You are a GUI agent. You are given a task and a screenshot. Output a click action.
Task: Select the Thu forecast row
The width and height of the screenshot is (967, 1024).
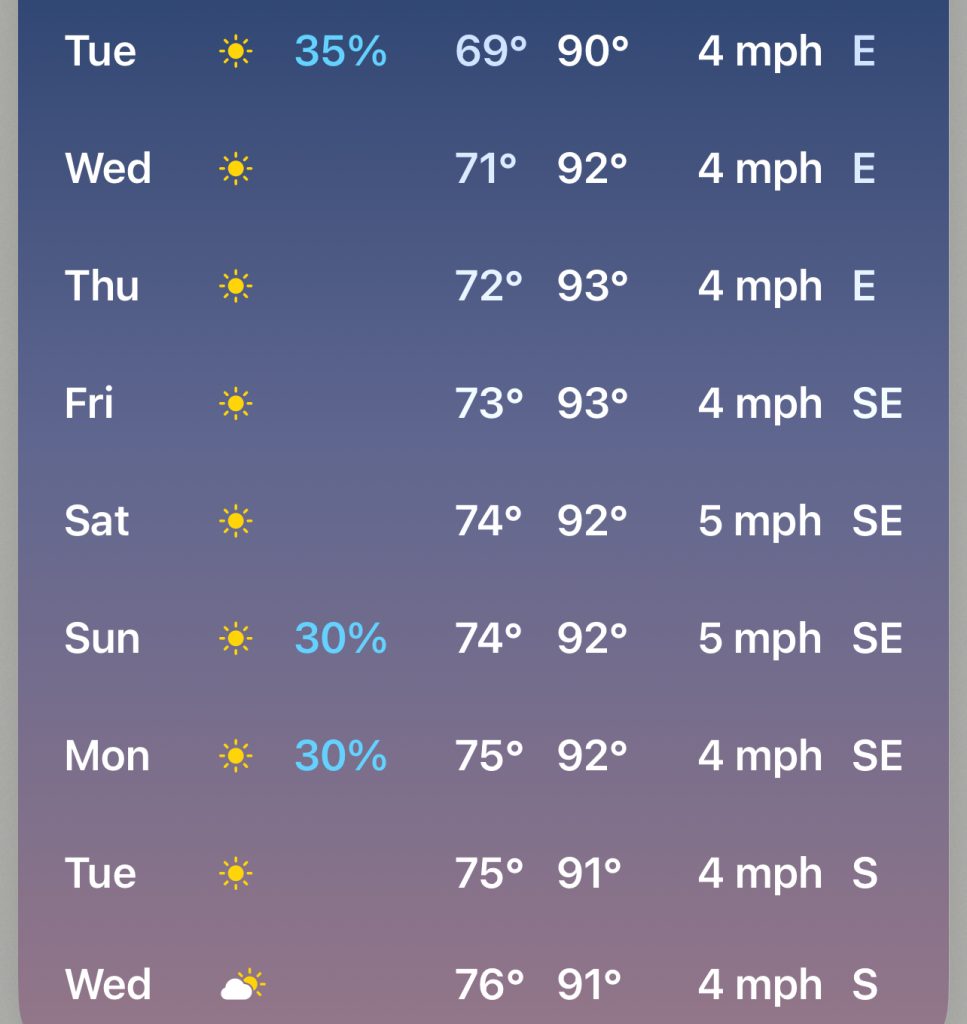click(x=483, y=287)
